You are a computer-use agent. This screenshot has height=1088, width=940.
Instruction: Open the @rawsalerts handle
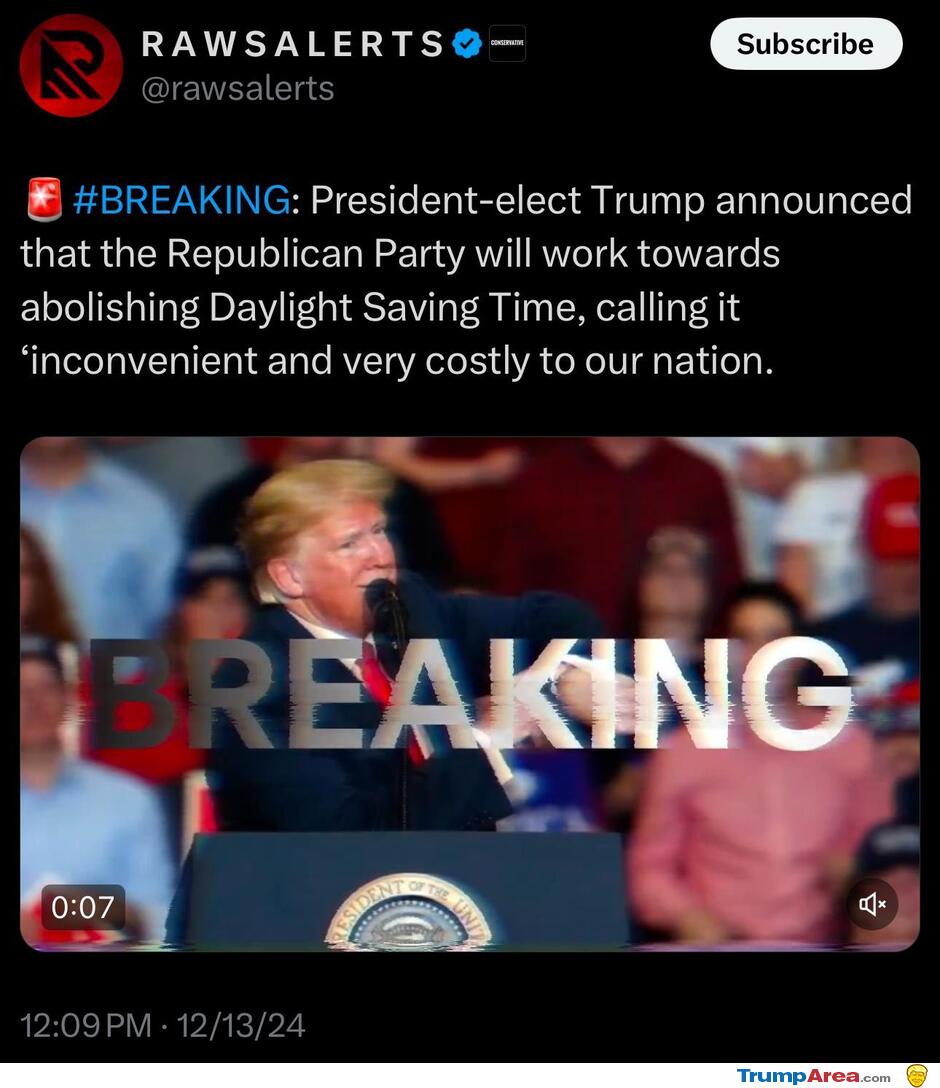coord(238,88)
